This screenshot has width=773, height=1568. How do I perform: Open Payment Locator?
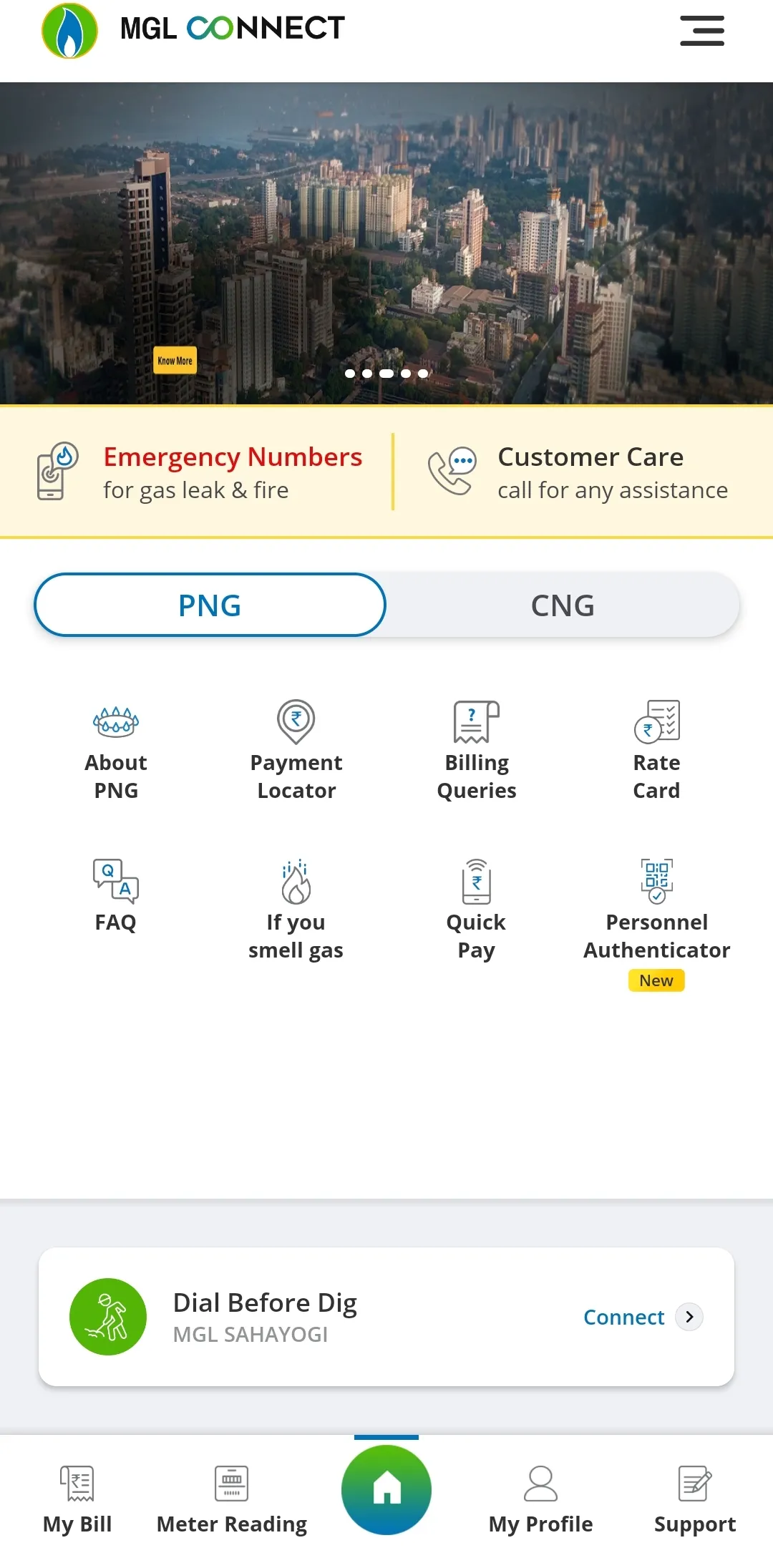pos(296,750)
